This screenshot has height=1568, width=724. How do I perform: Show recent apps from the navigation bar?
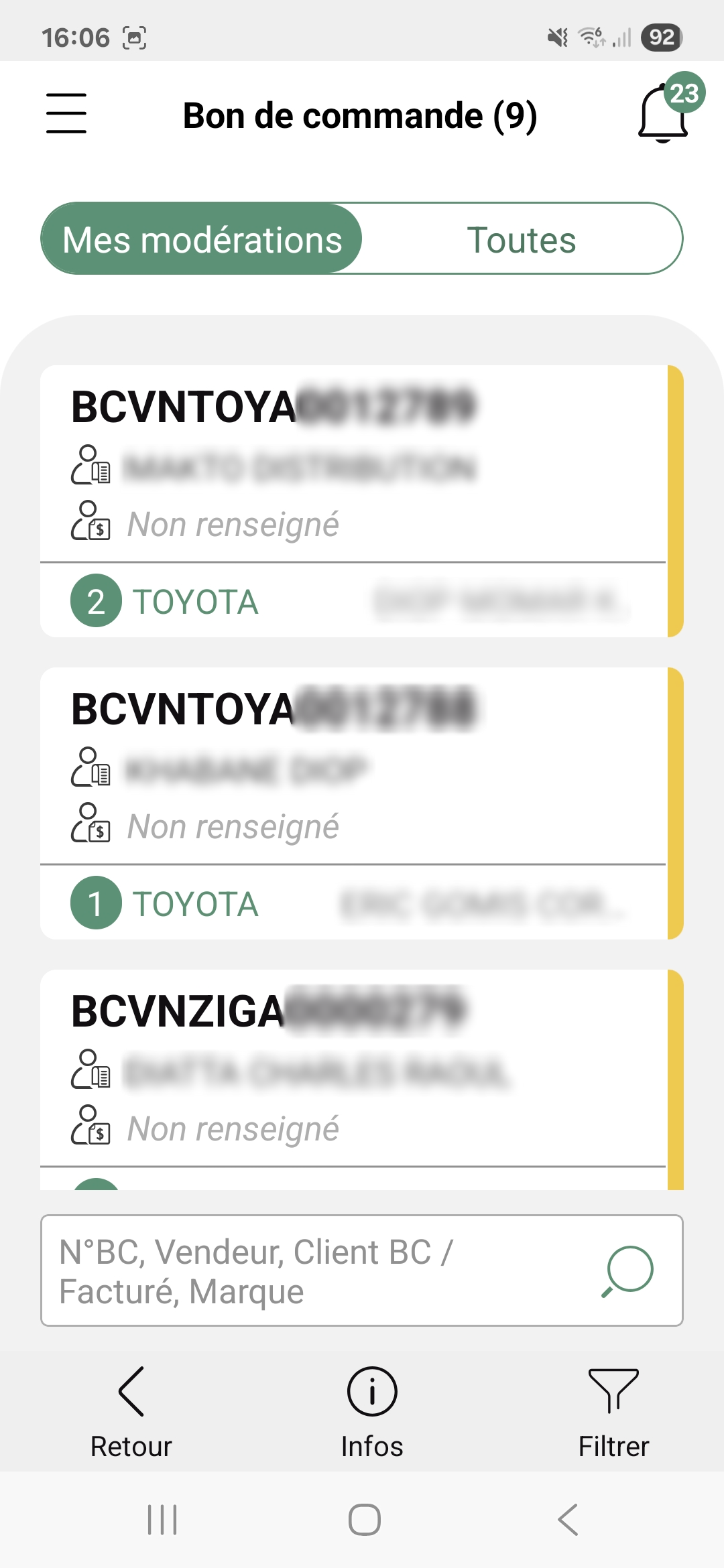(162, 1520)
